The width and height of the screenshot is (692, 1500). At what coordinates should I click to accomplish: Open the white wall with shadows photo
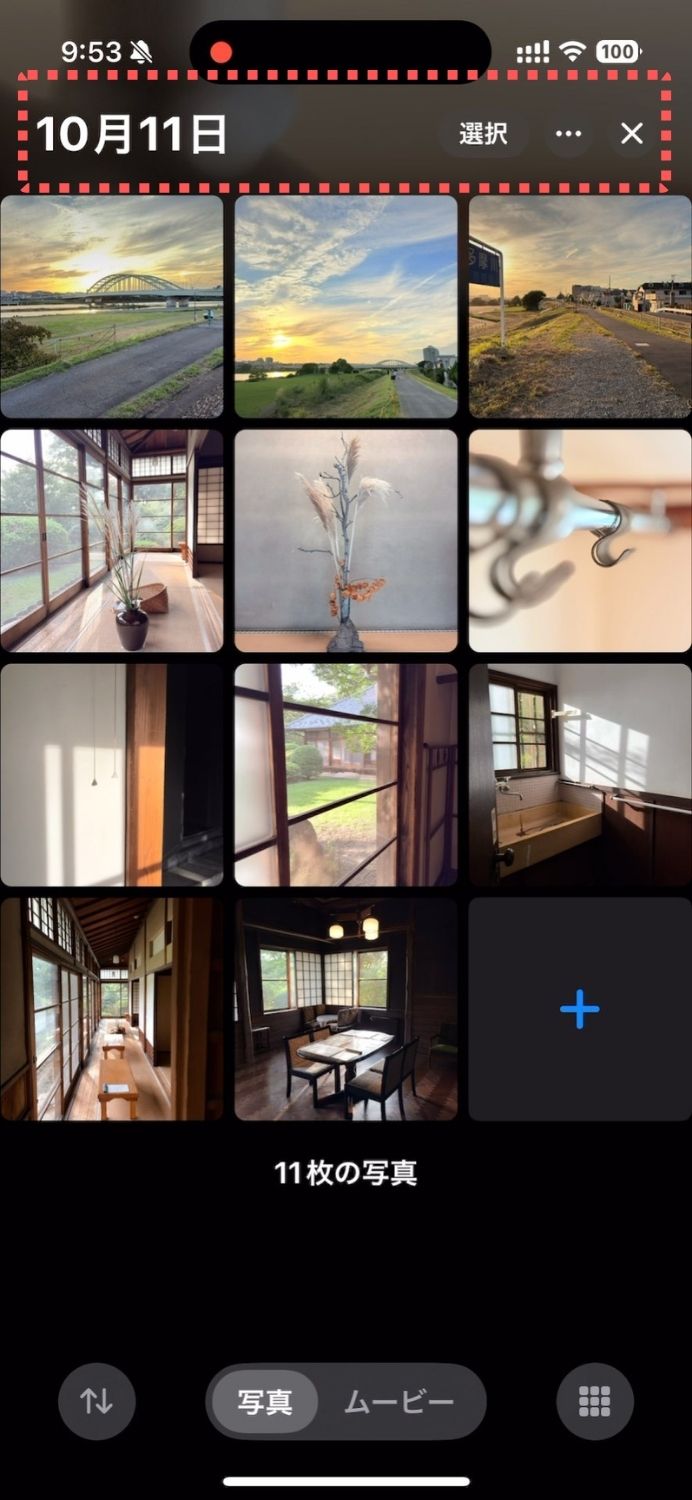point(111,775)
